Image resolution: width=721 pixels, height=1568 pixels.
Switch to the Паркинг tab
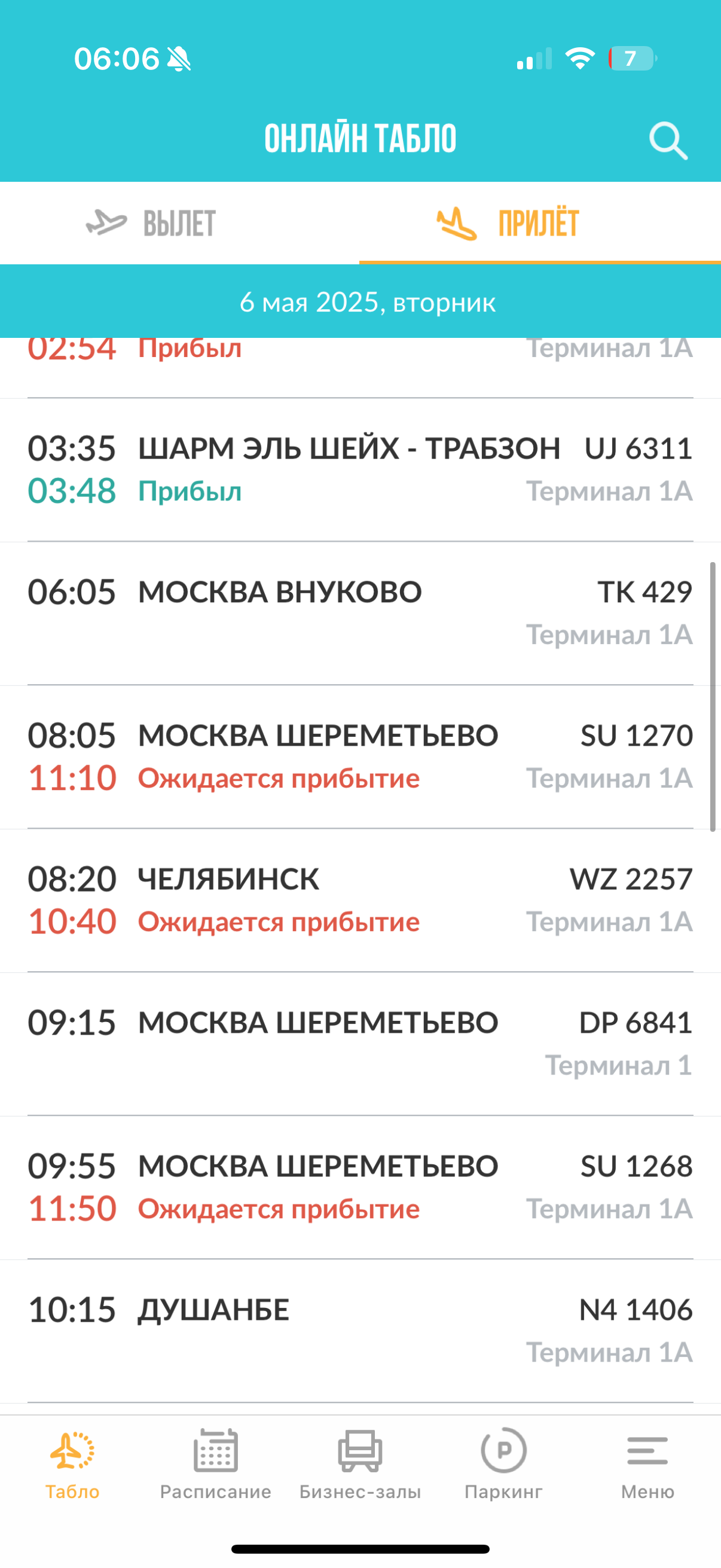pos(503,1465)
